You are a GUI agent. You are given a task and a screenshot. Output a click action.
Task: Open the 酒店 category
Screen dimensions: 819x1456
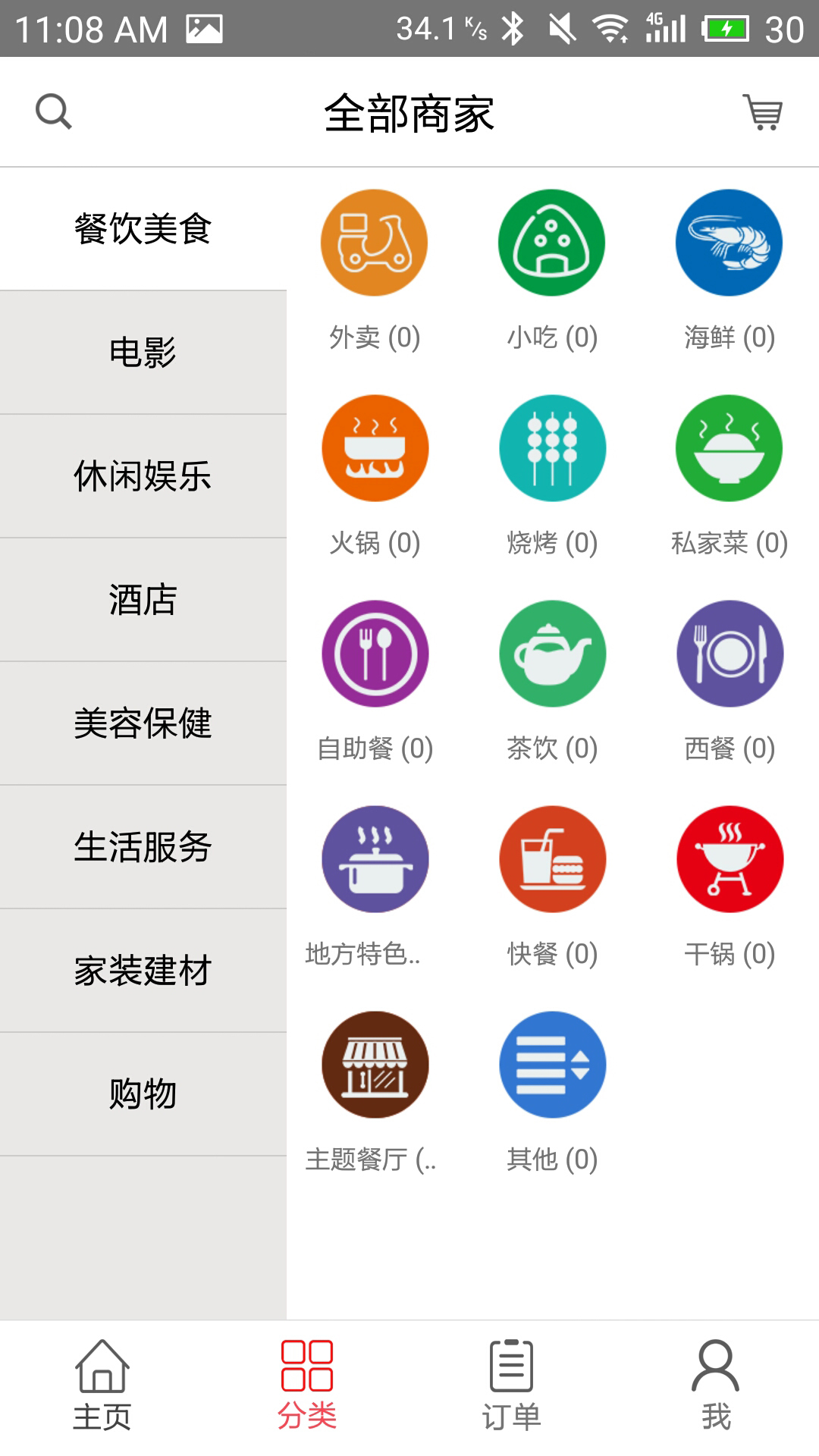[143, 600]
